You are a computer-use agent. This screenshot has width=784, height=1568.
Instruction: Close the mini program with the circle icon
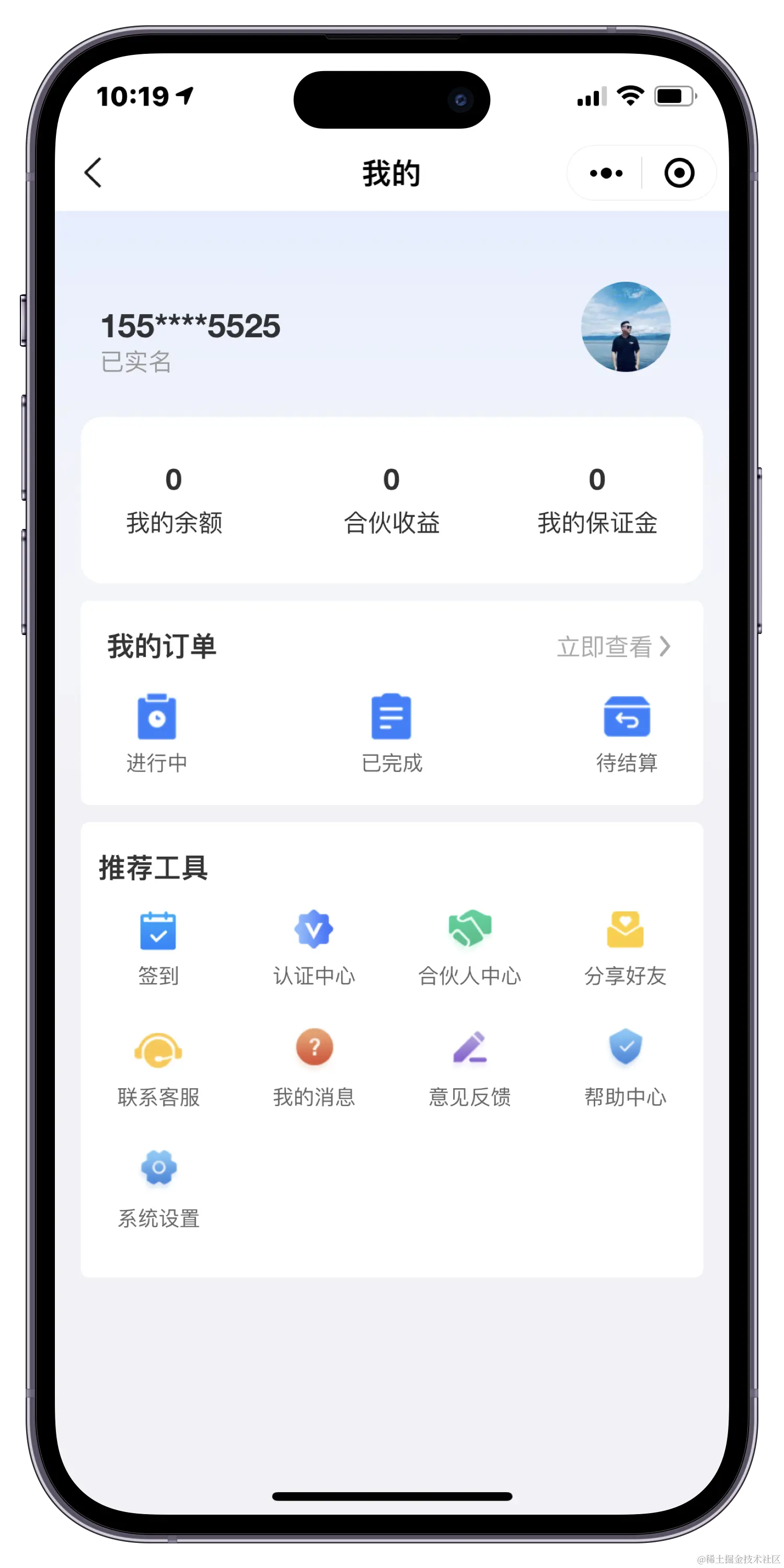point(679,174)
